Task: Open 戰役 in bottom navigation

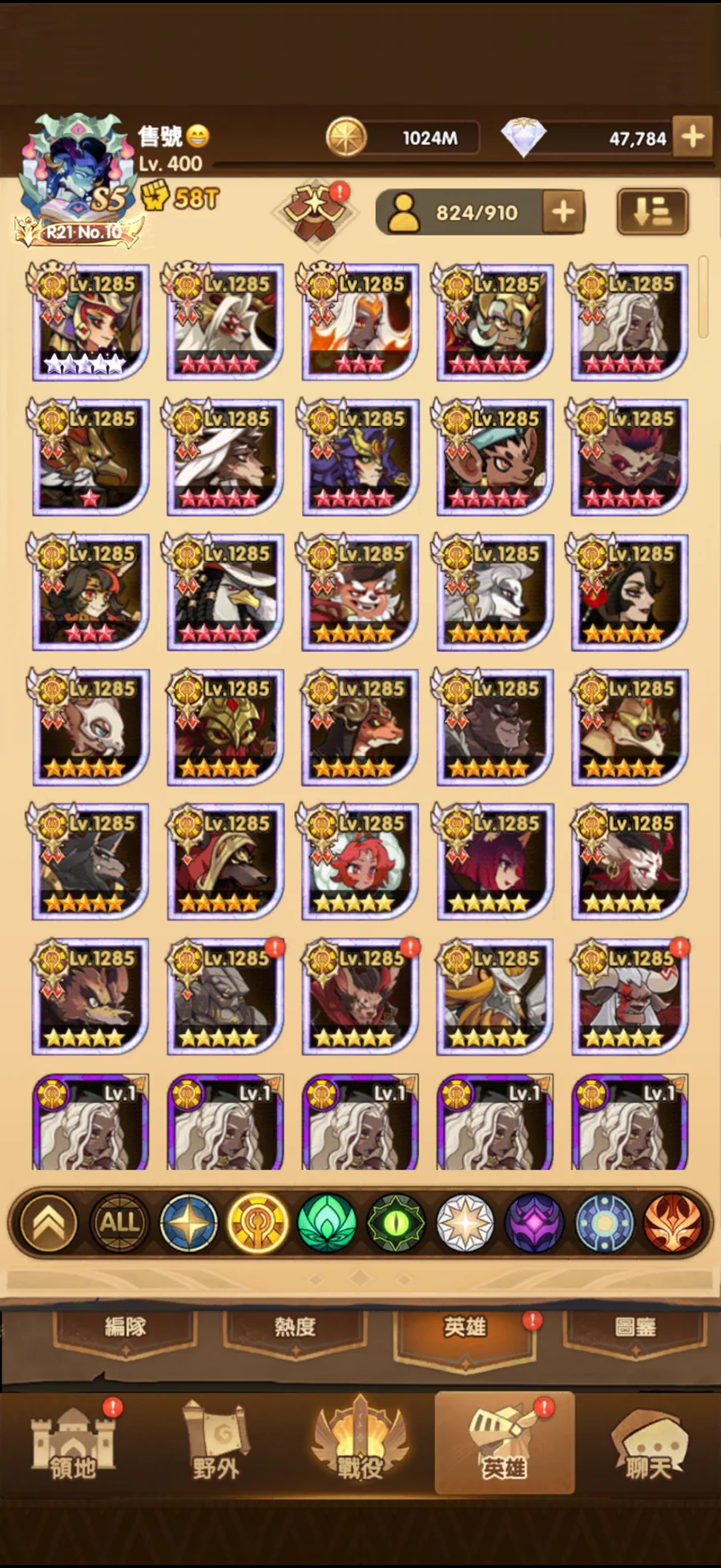Action: click(360, 1445)
